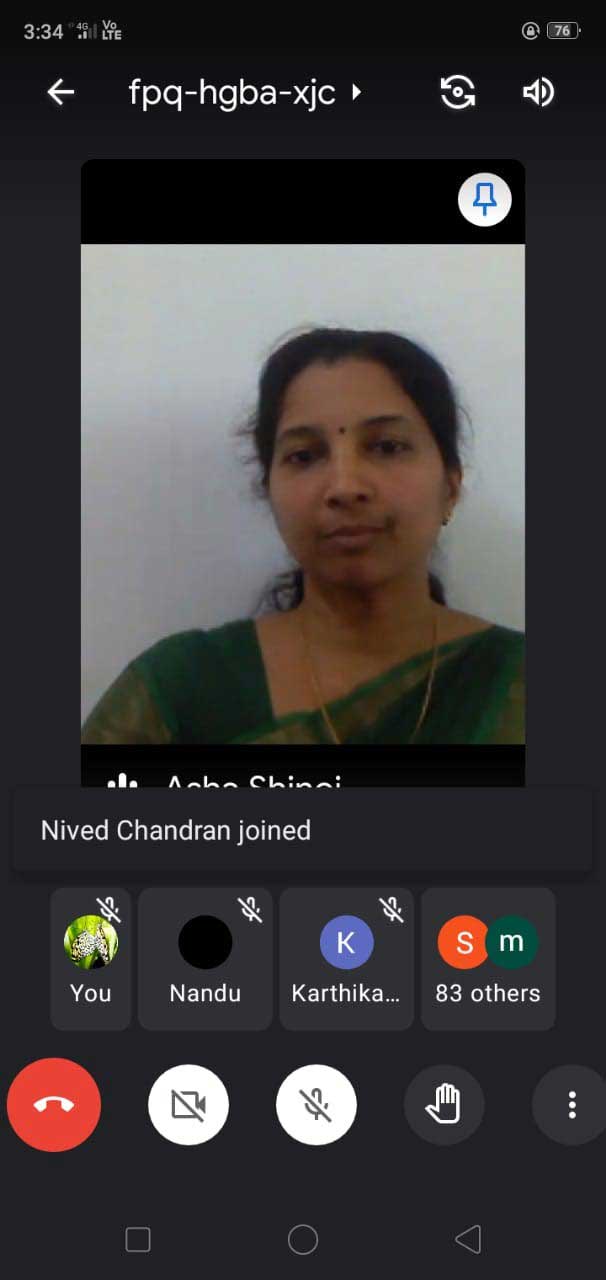Raise your hand

444,1105
